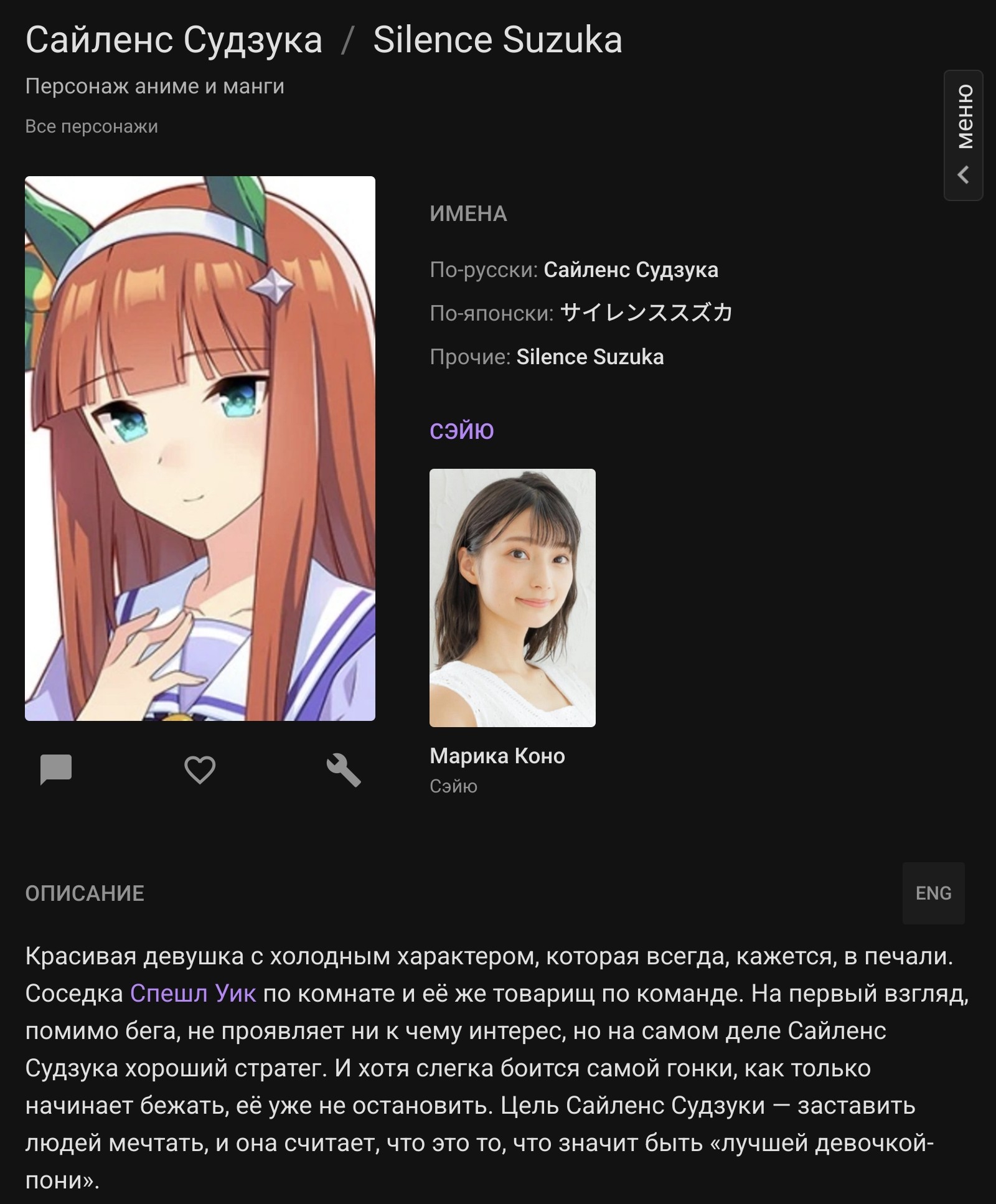
Task: Switch description to ENG
Action: (933, 893)
